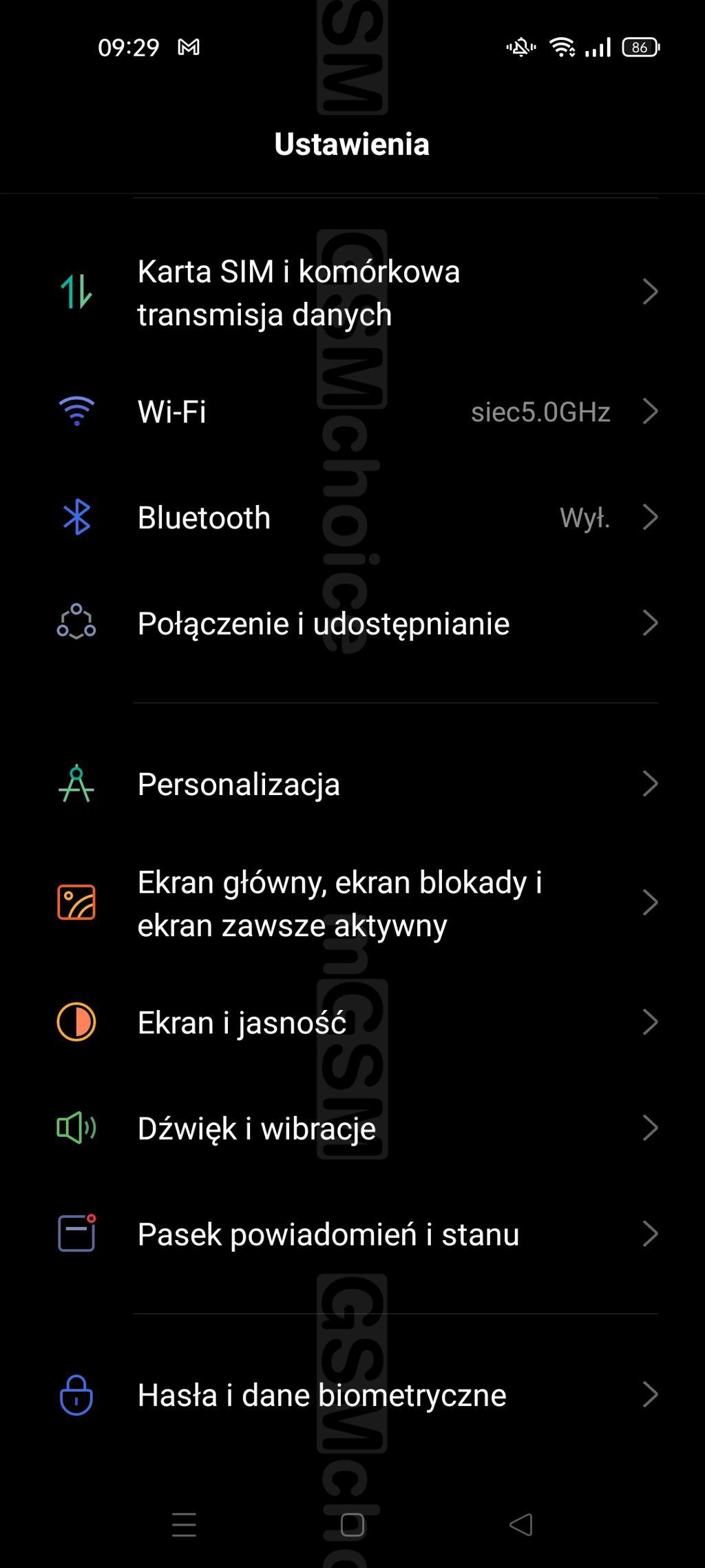Go to the home screen

352,1525
